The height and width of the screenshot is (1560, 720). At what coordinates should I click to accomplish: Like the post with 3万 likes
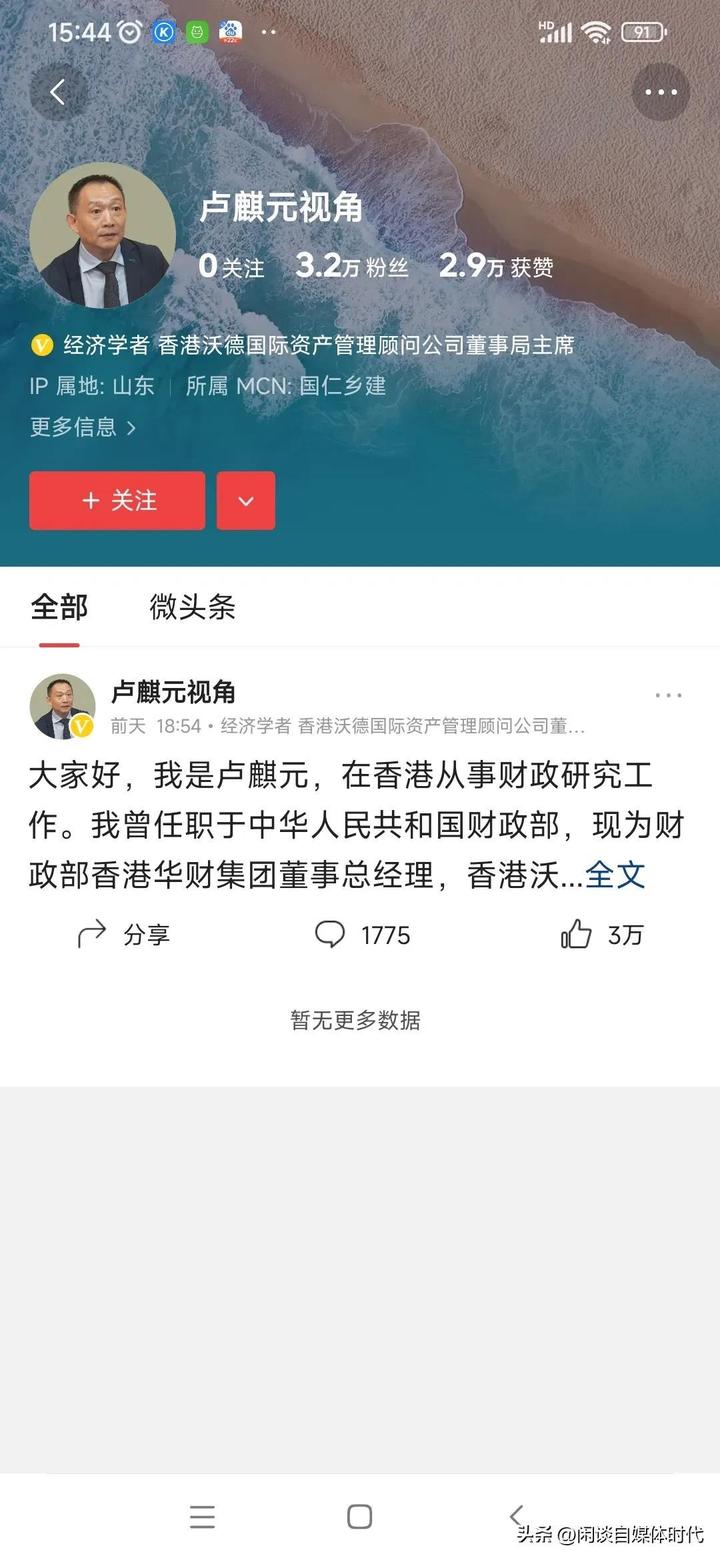(601, 935)
